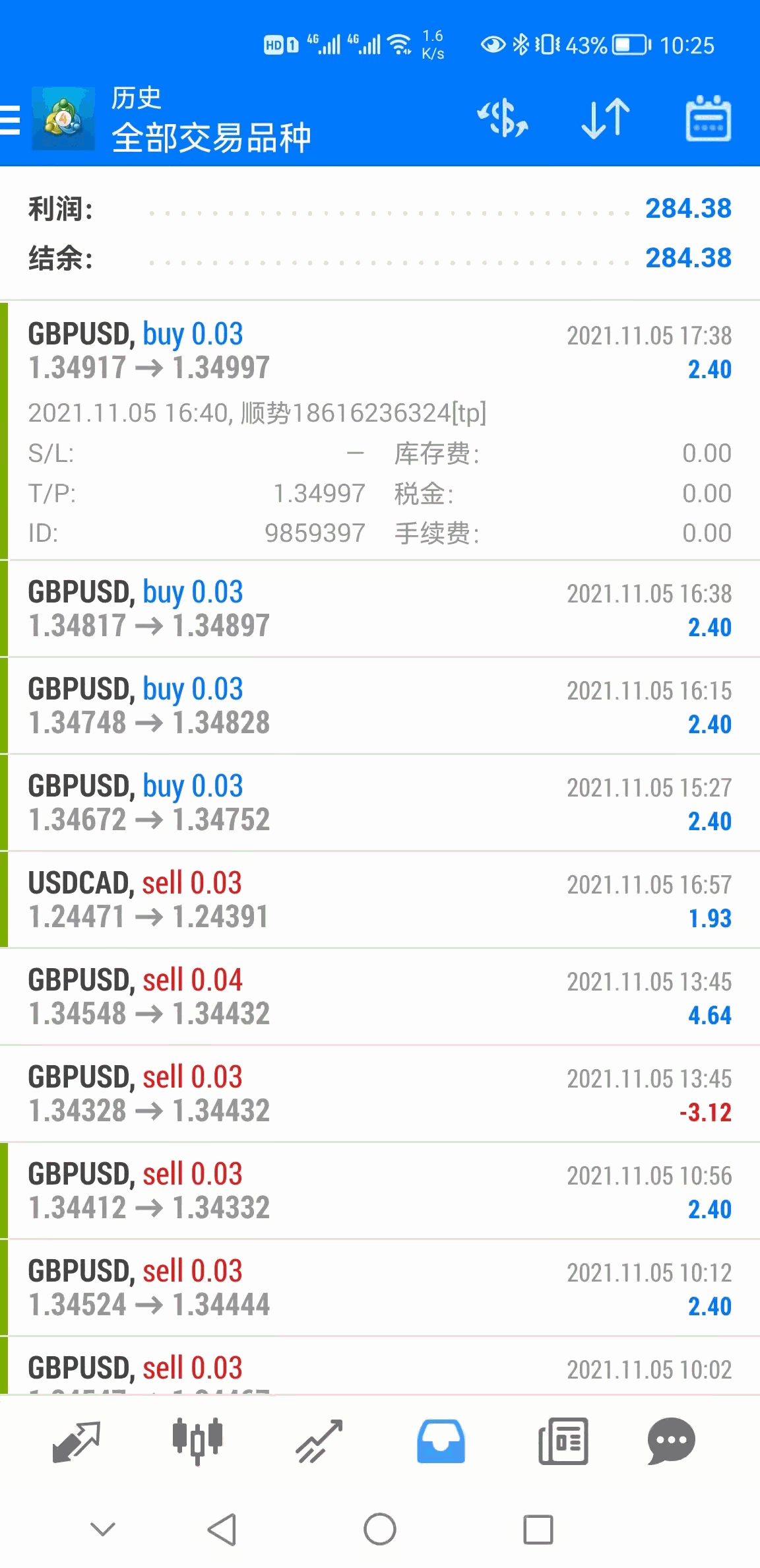Image resolution: width=760 pixels, height=1568 pixels.
Task: Open the calendar date range picker
Action: click(708, 119)
